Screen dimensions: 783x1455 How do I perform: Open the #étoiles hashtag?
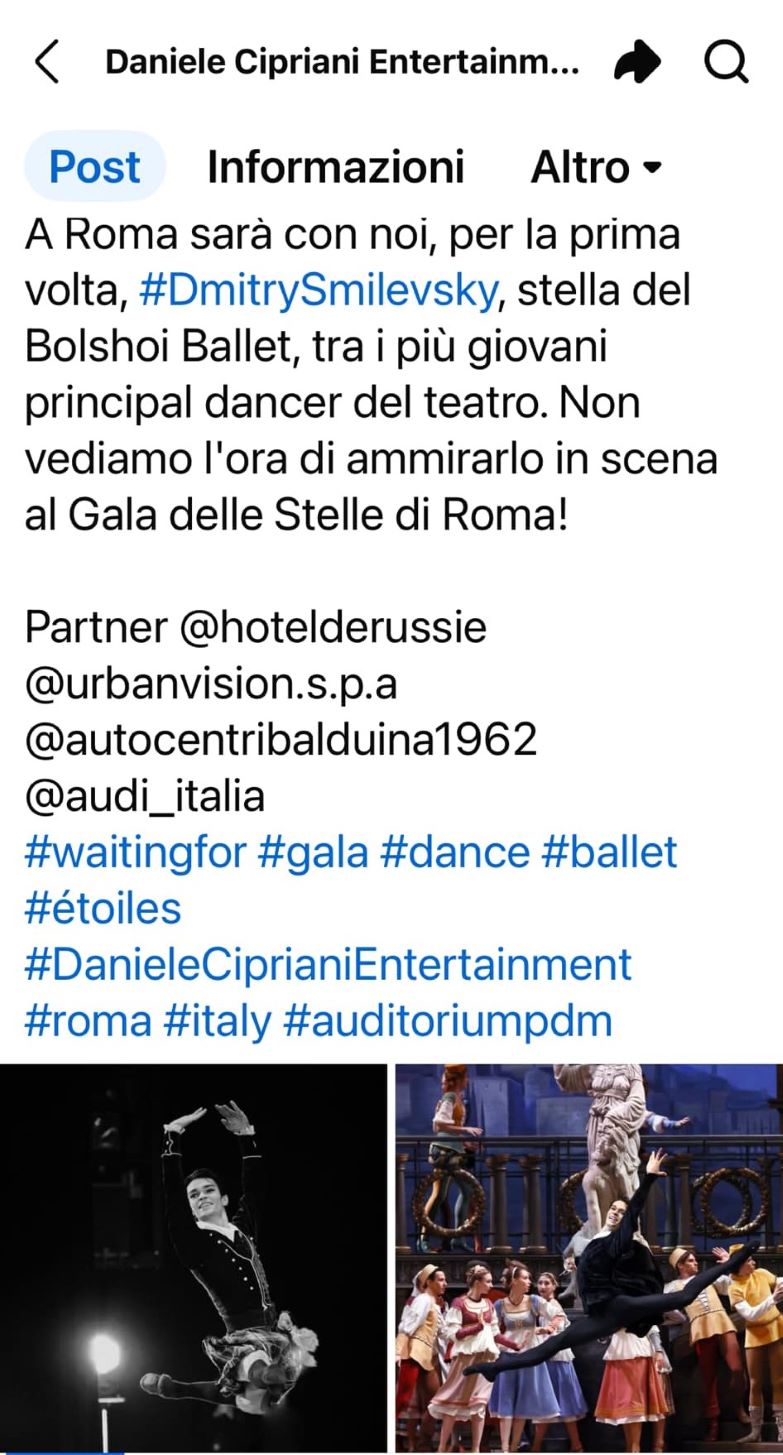tap(103, 909)
